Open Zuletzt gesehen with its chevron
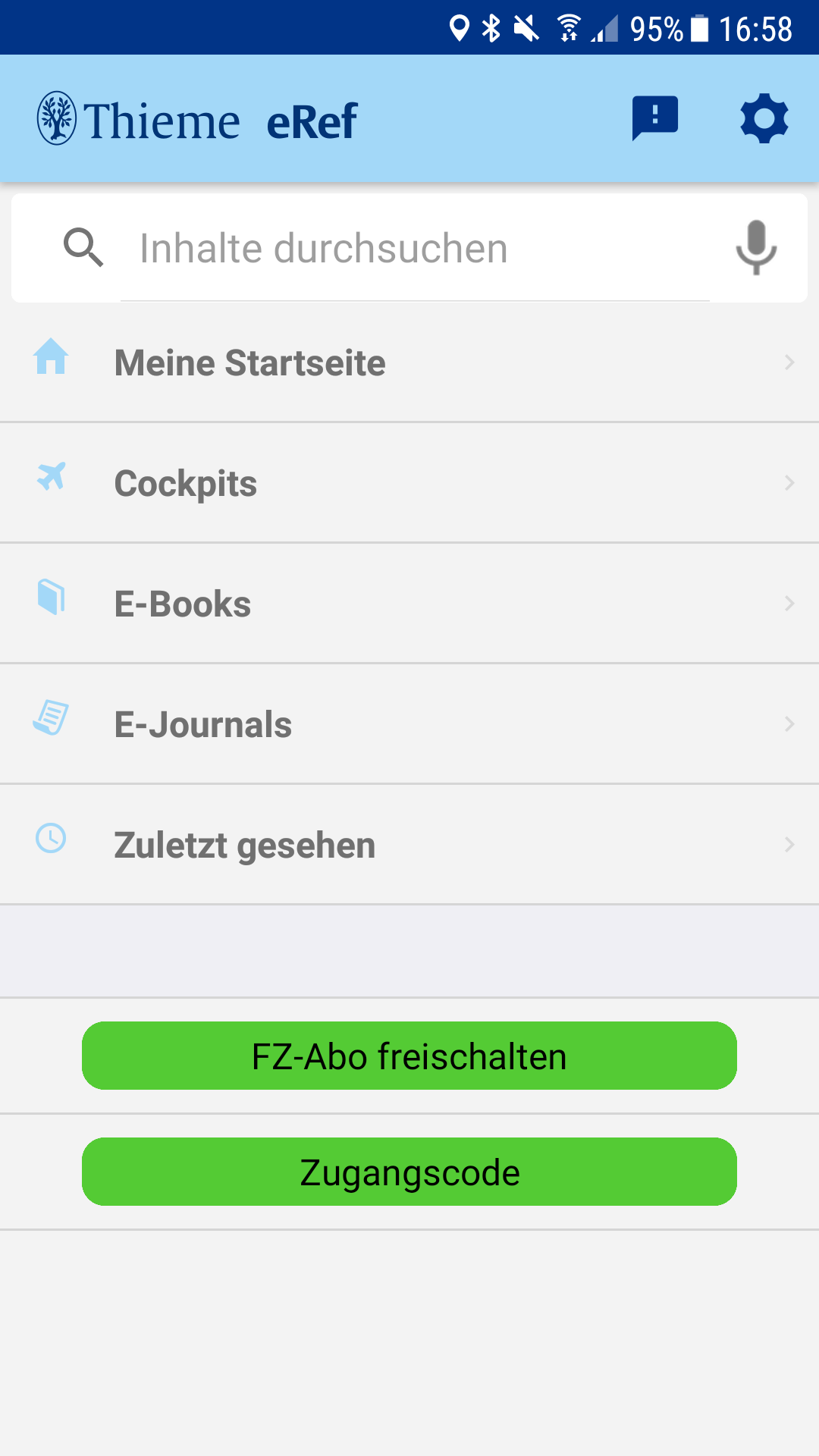Image resolution: width=819 pixels, height=1456 pixels. point(788,844)
